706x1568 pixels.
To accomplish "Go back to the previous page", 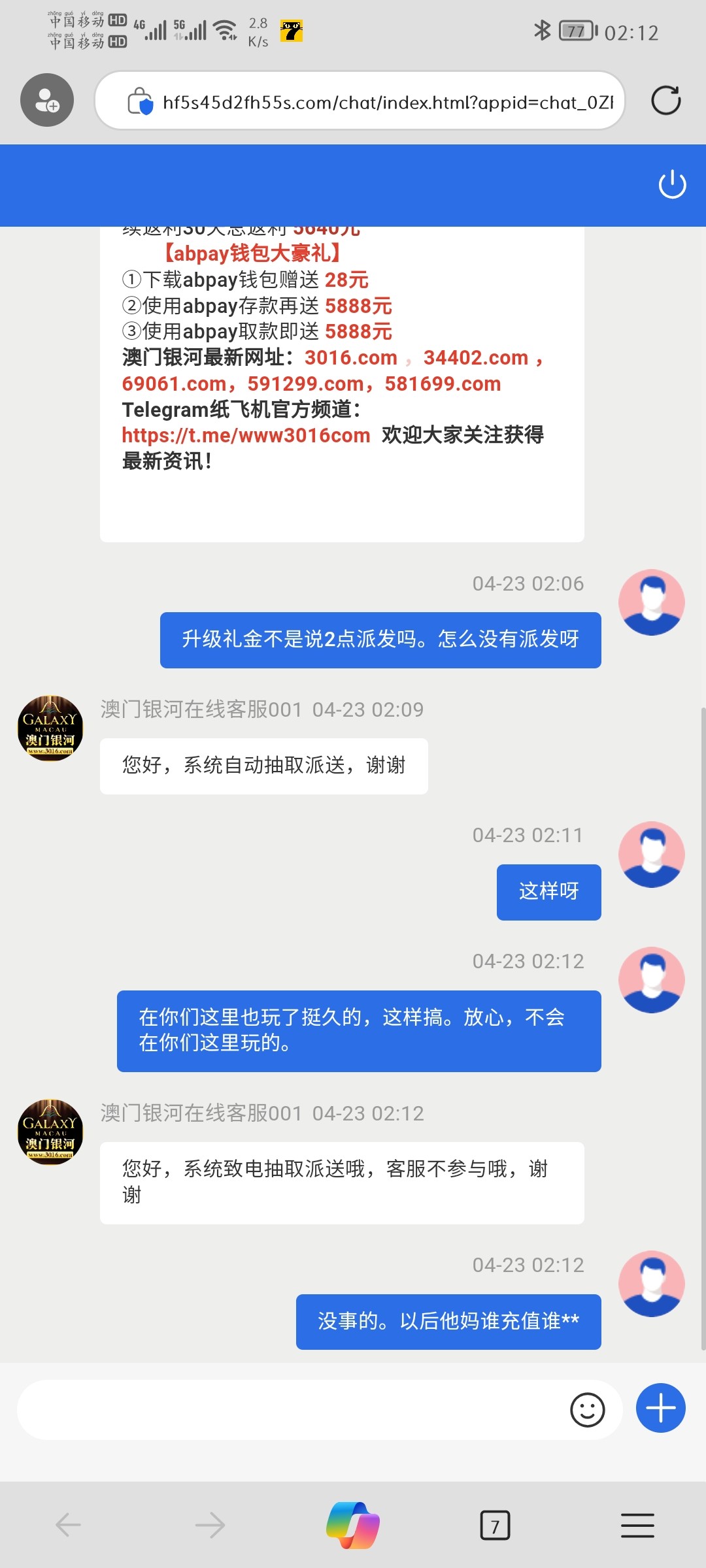I will coord(68,1526).
